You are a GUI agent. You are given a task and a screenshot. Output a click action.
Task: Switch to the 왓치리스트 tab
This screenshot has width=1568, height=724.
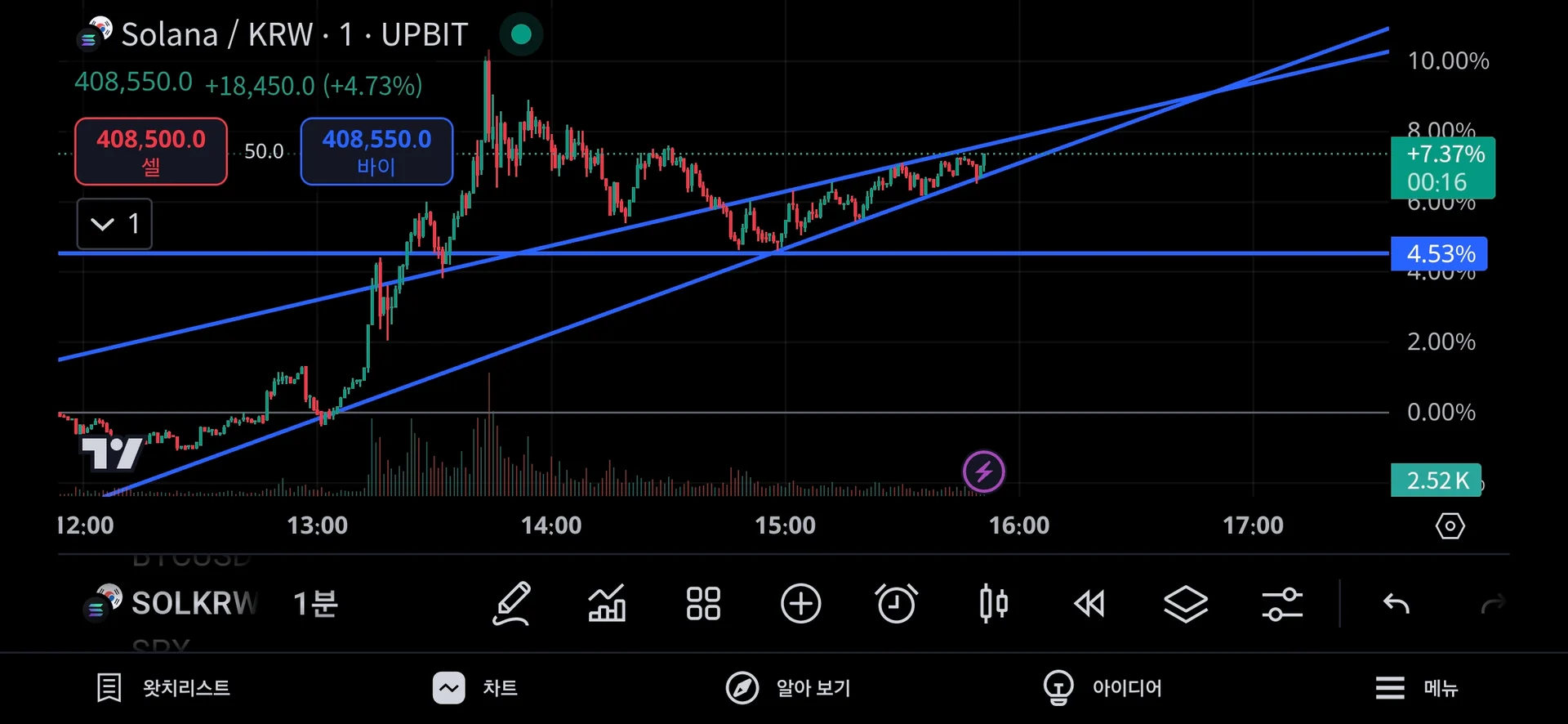tap(163, 688)
